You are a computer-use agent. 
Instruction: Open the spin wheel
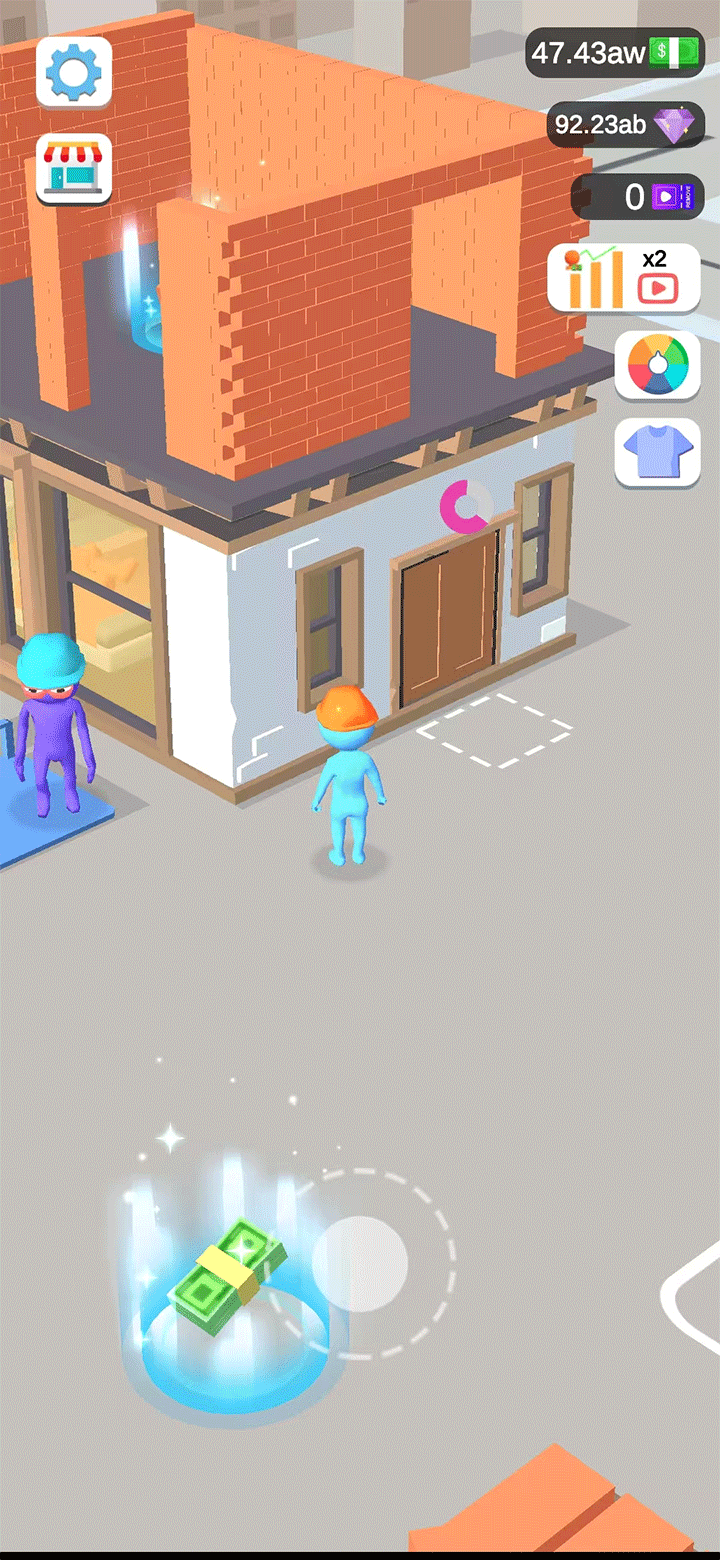[657, 366]
